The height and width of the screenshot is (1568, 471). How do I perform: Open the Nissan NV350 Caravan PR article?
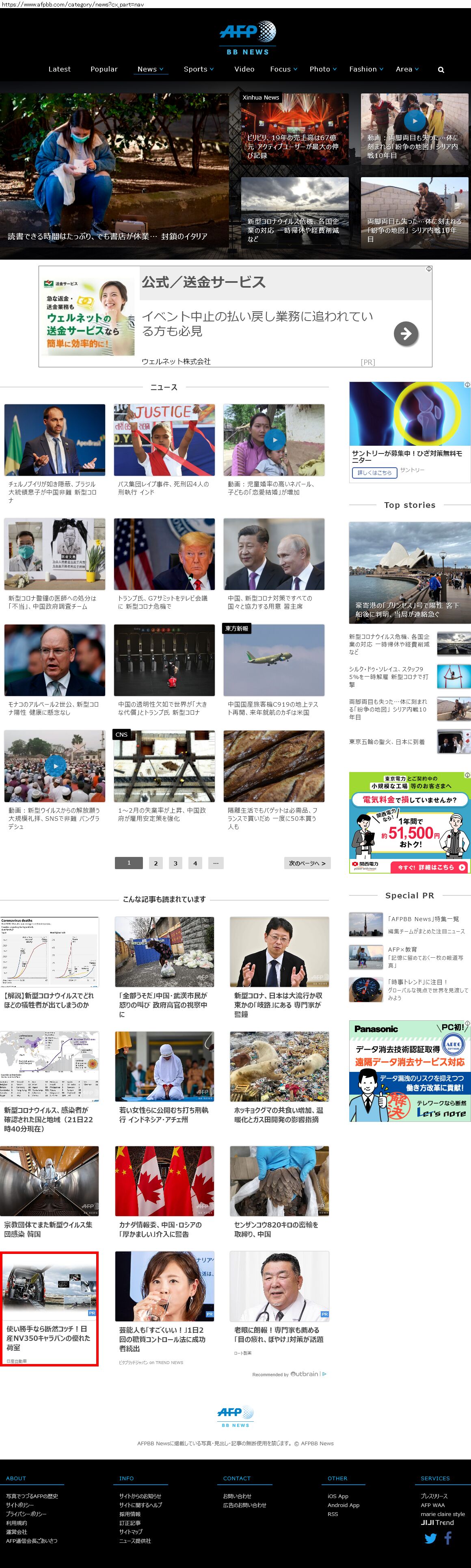pos(49,1338)
